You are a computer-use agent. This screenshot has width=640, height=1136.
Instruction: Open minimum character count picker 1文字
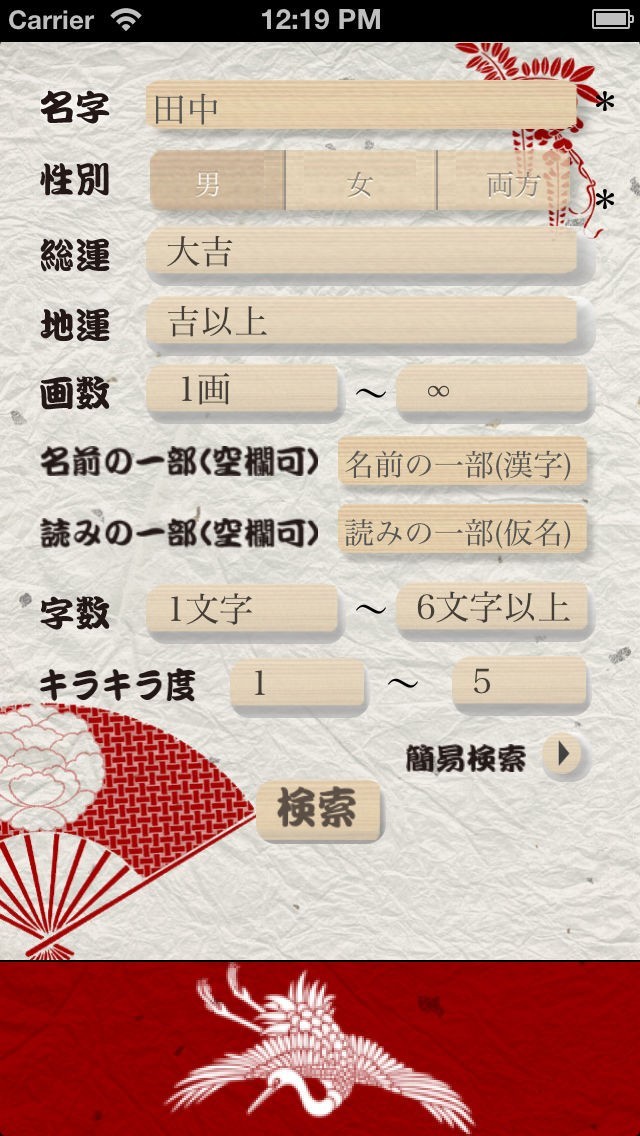tap(242, 608)
